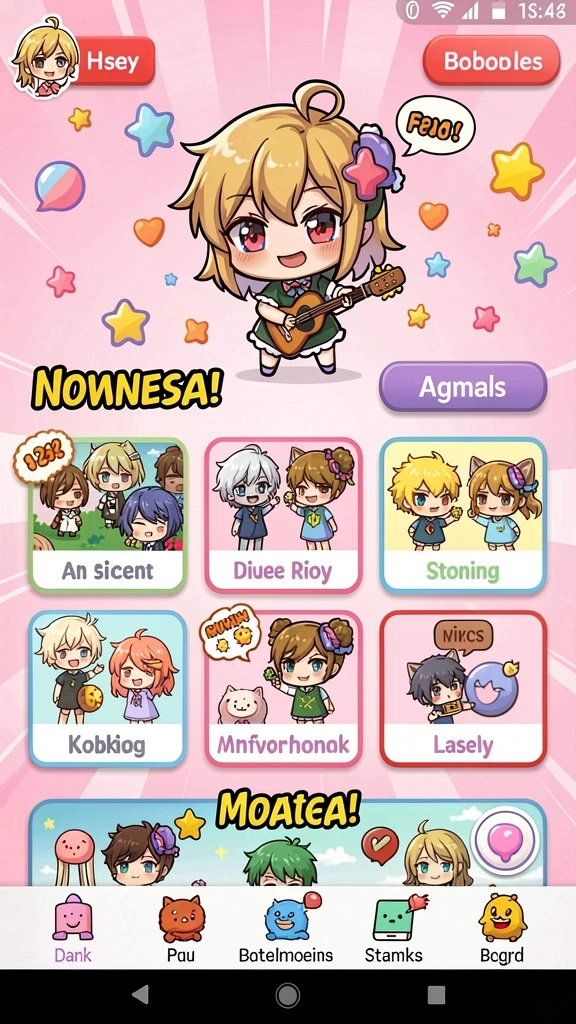Tap the system back button
This screenshot has width=576, height=1024.
click(x=140, y=995)
